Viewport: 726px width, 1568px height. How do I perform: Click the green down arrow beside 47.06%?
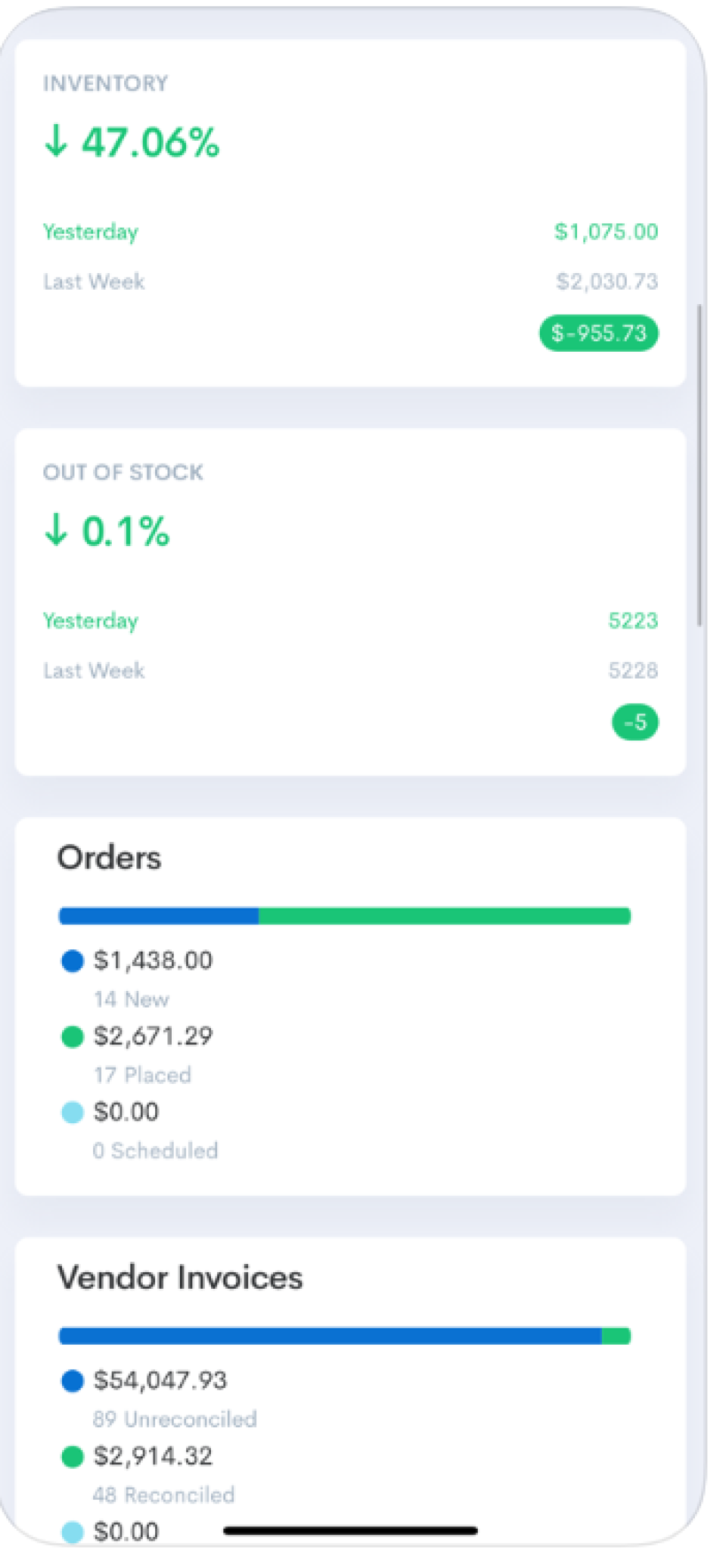click(57, 141)
